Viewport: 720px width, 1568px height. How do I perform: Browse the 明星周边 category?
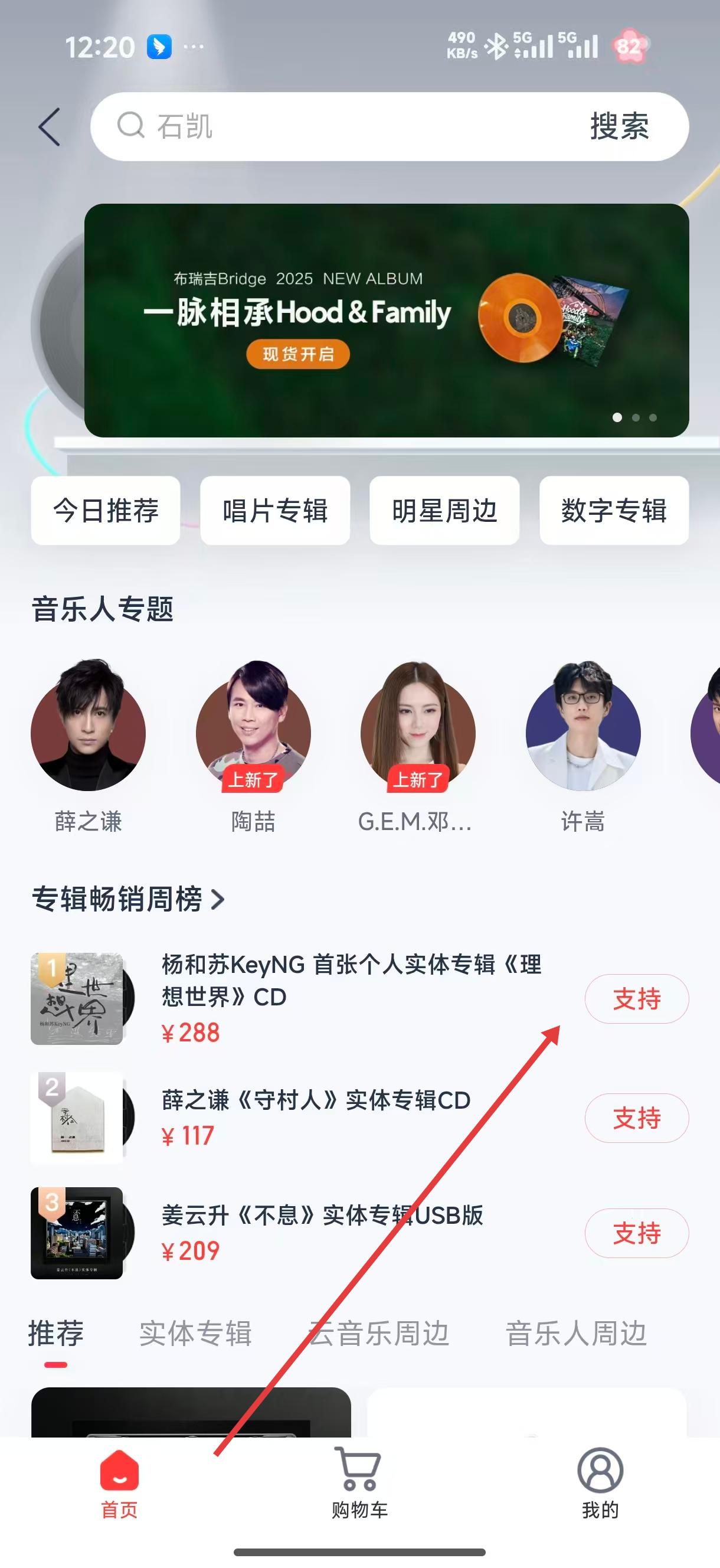[x=444, y=510]
